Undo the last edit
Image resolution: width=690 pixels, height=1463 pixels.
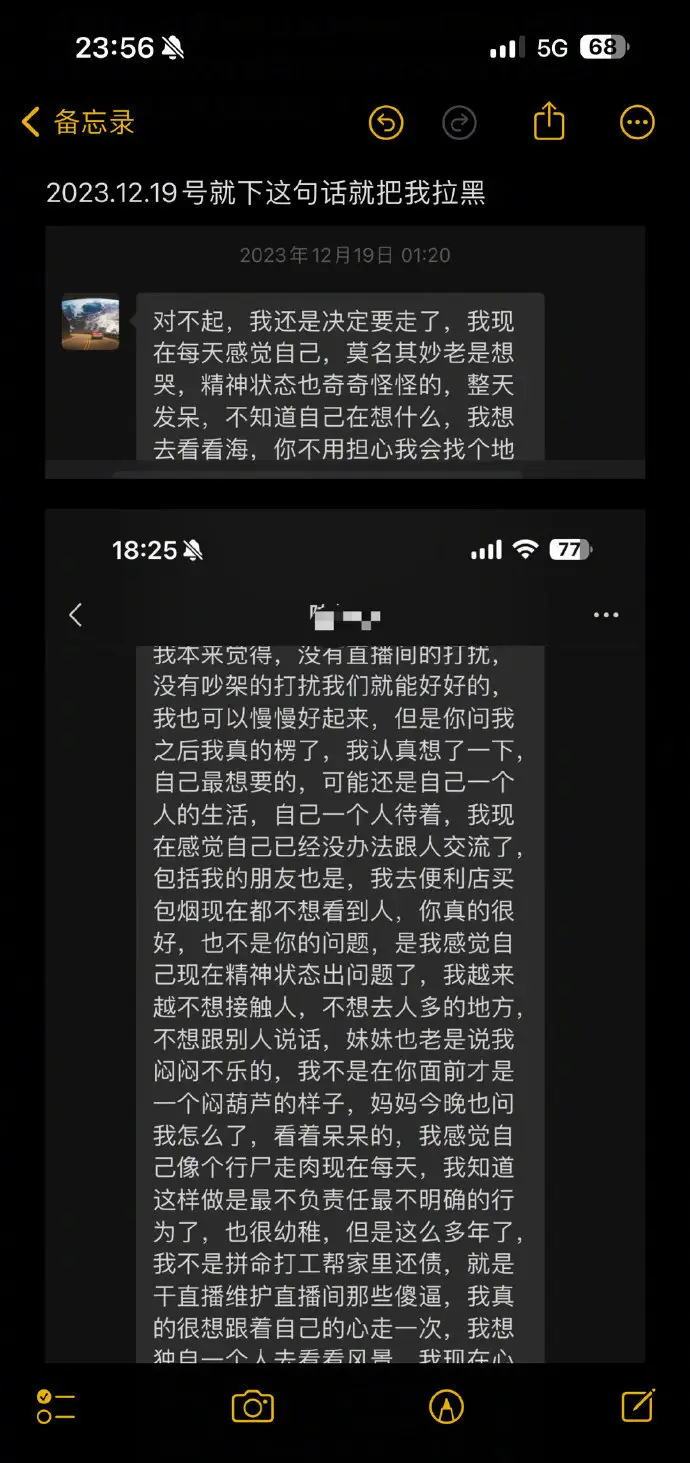coord(386,123)
